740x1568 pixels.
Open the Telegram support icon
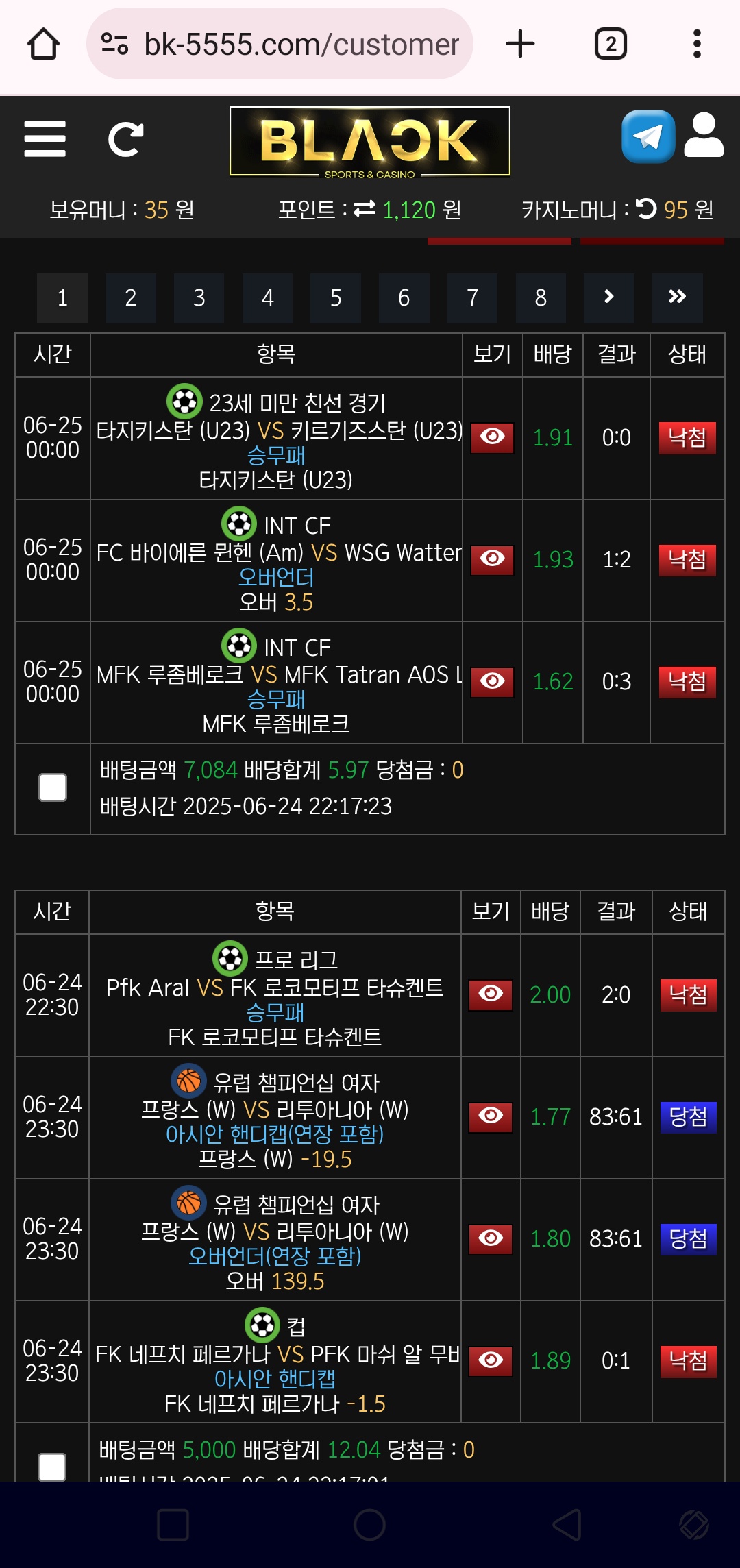click(648, 136)
